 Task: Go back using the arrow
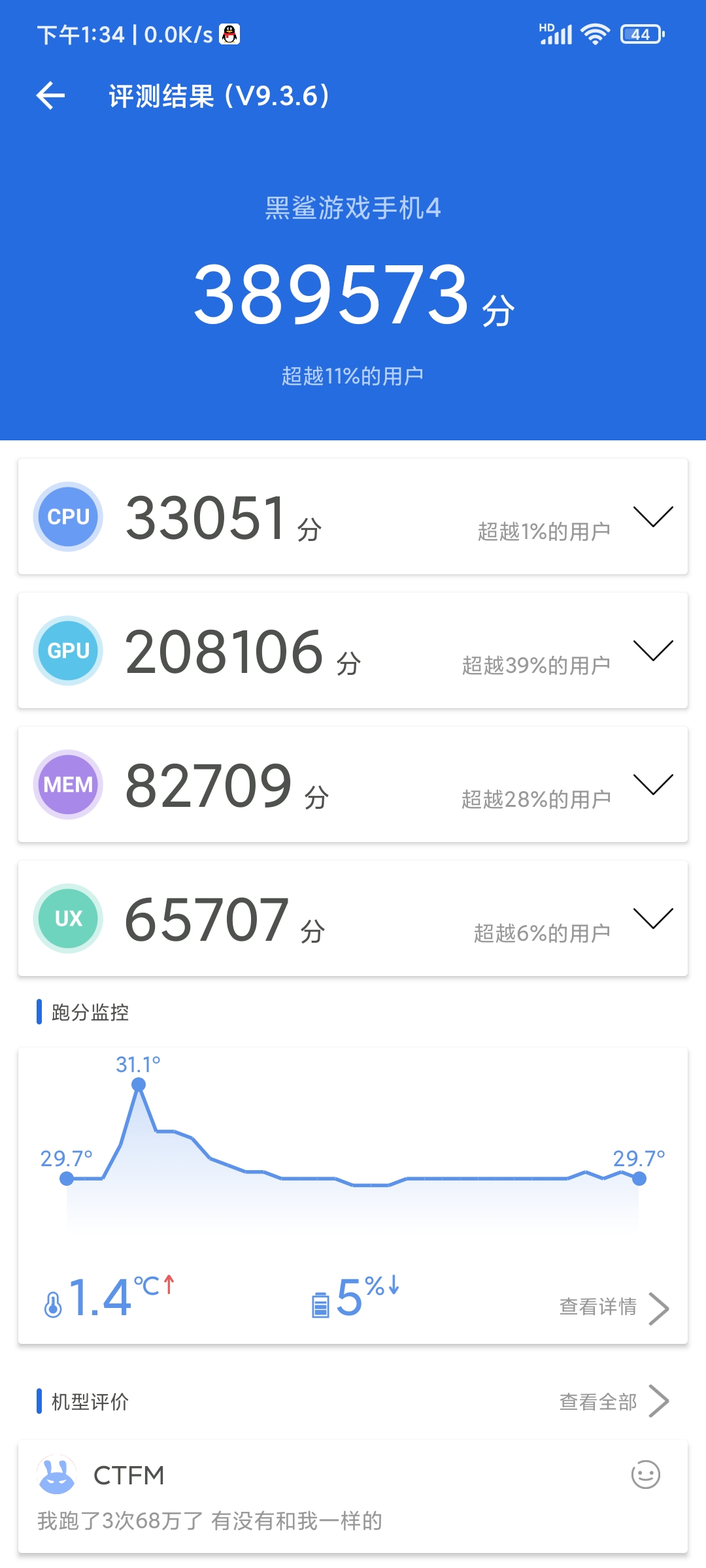(50, 96)
